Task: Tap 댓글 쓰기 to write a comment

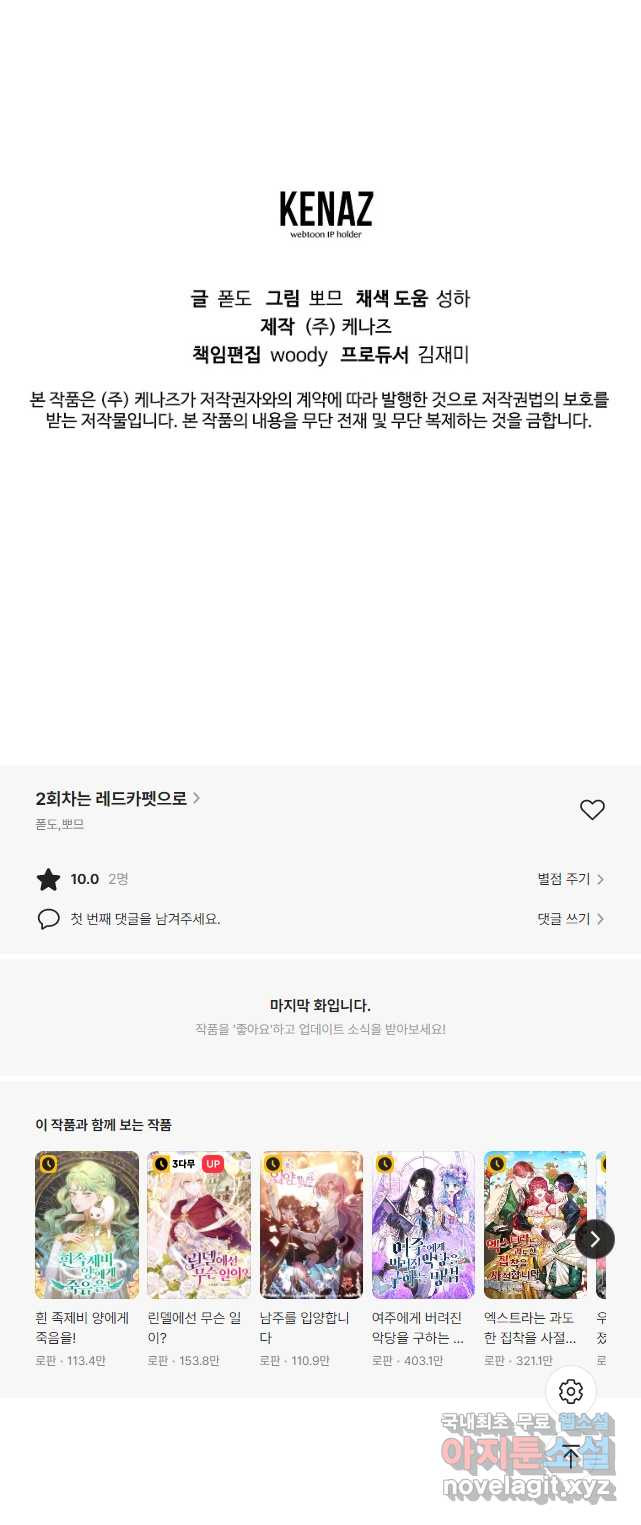Action: (570, 919)
